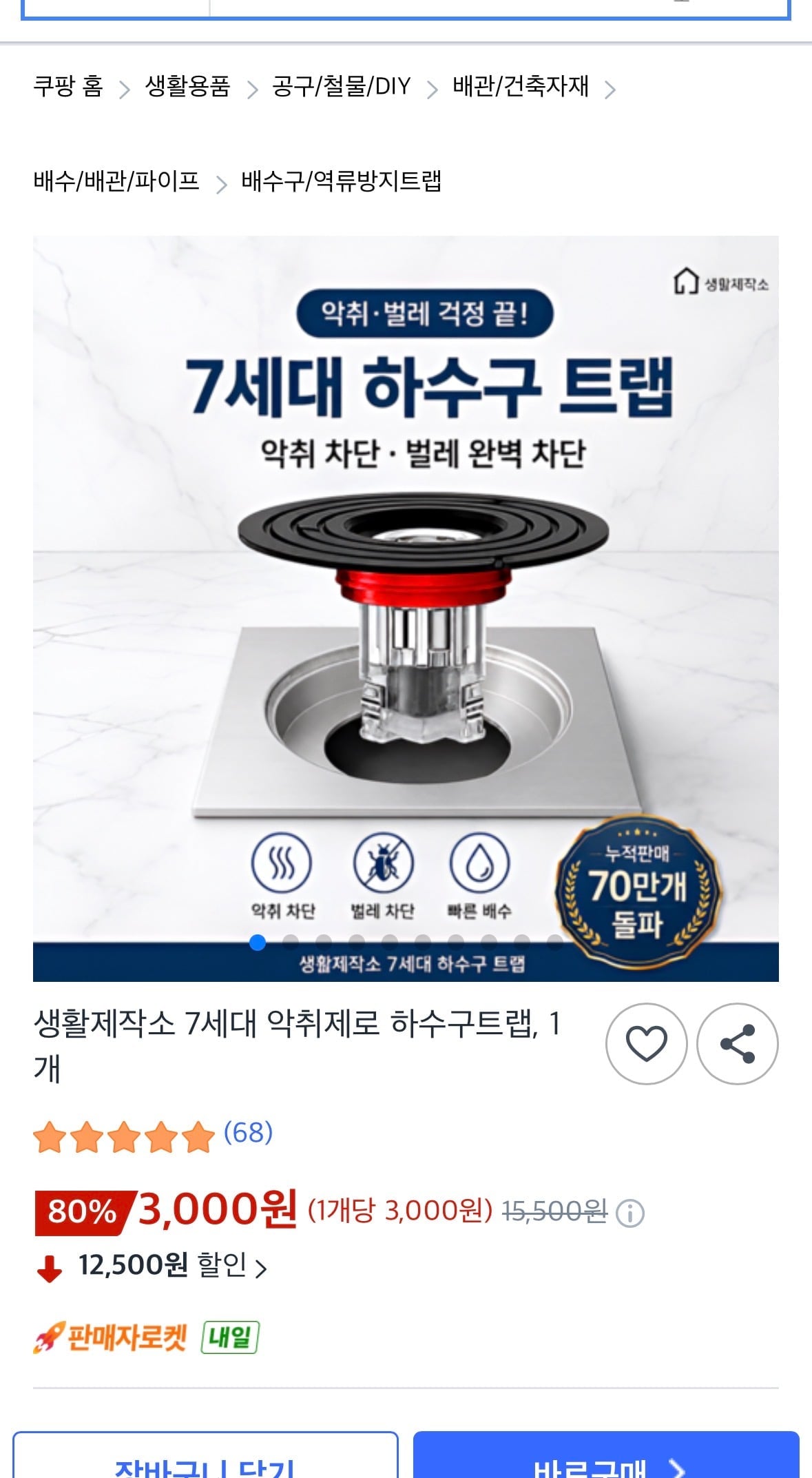Share this product

click(738, 1044)
